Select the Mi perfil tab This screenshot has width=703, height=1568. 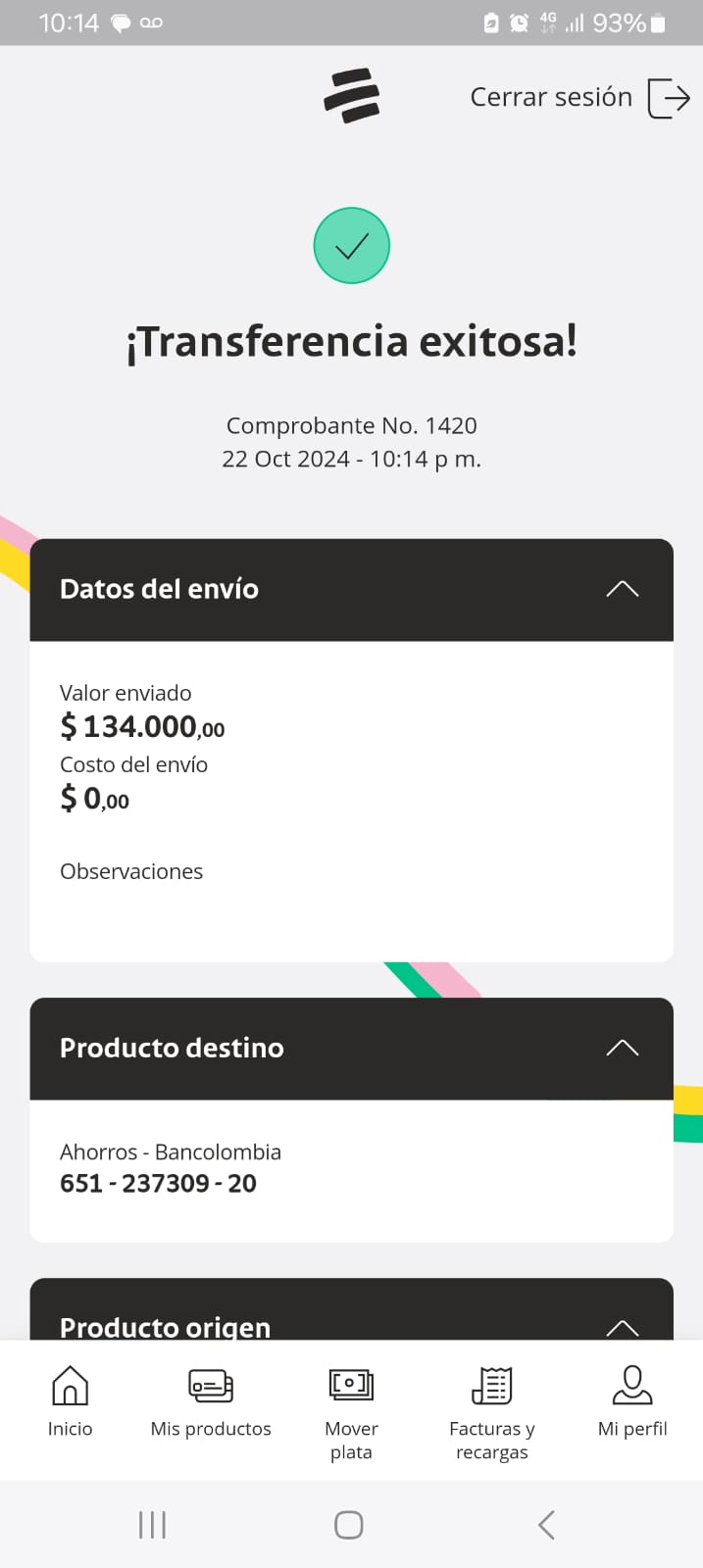[x=632, y=1401]
